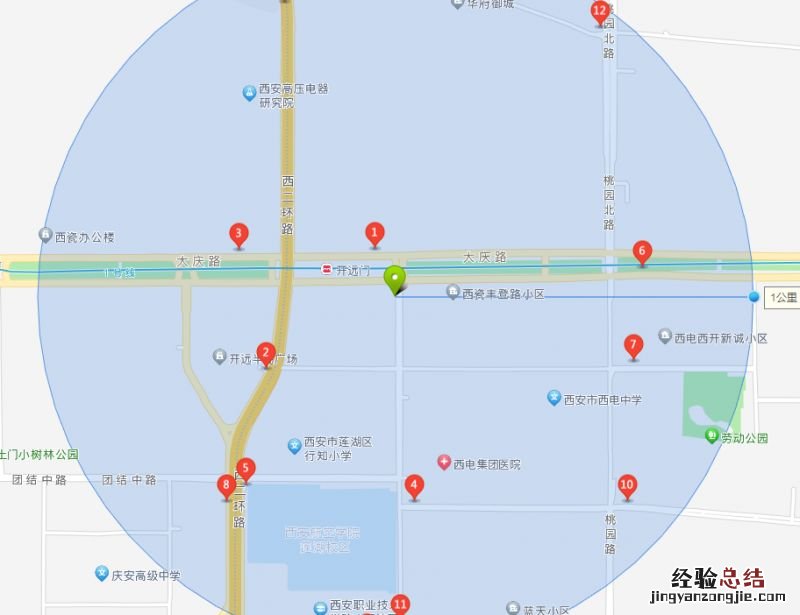Tap the red marker numbered 4
The width and height of the screenshot is (800, 615).
(x=413, y=487)
